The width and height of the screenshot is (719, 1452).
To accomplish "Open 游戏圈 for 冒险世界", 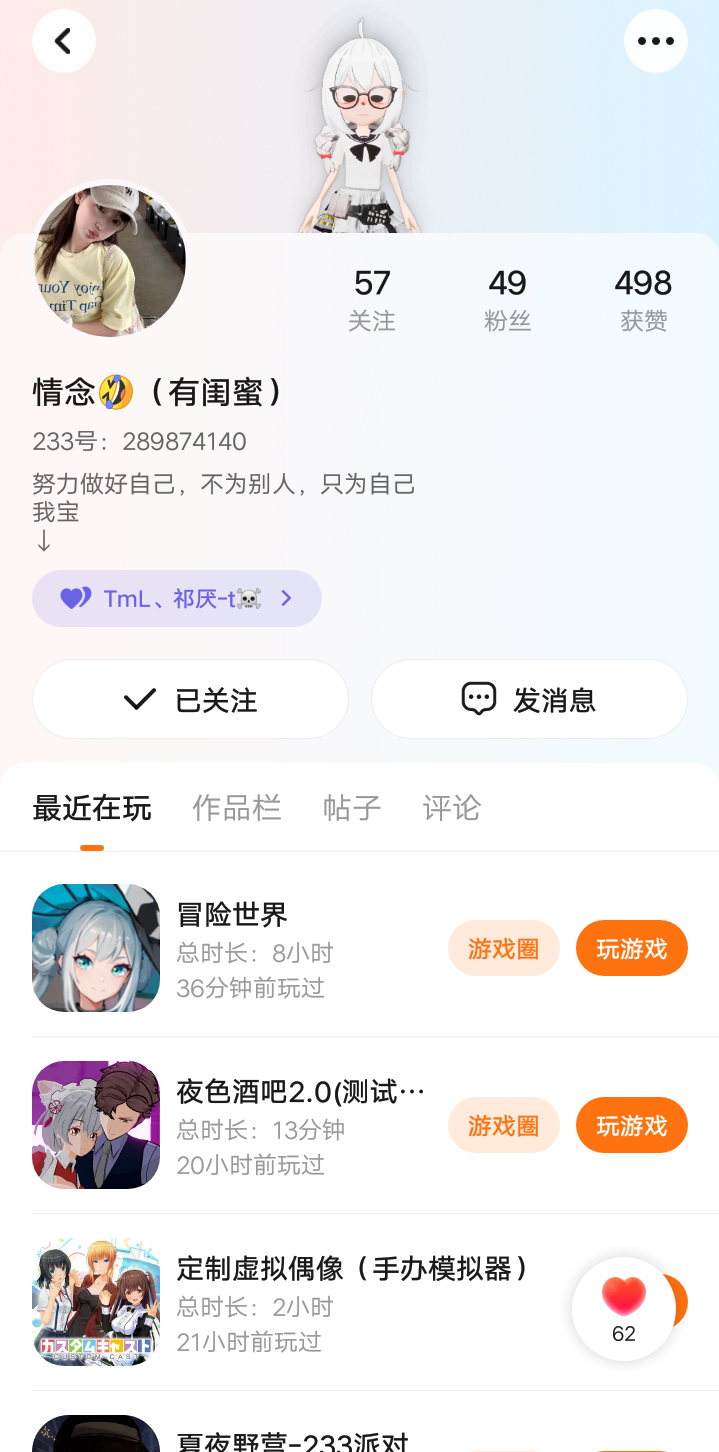I will coord(503,948).
